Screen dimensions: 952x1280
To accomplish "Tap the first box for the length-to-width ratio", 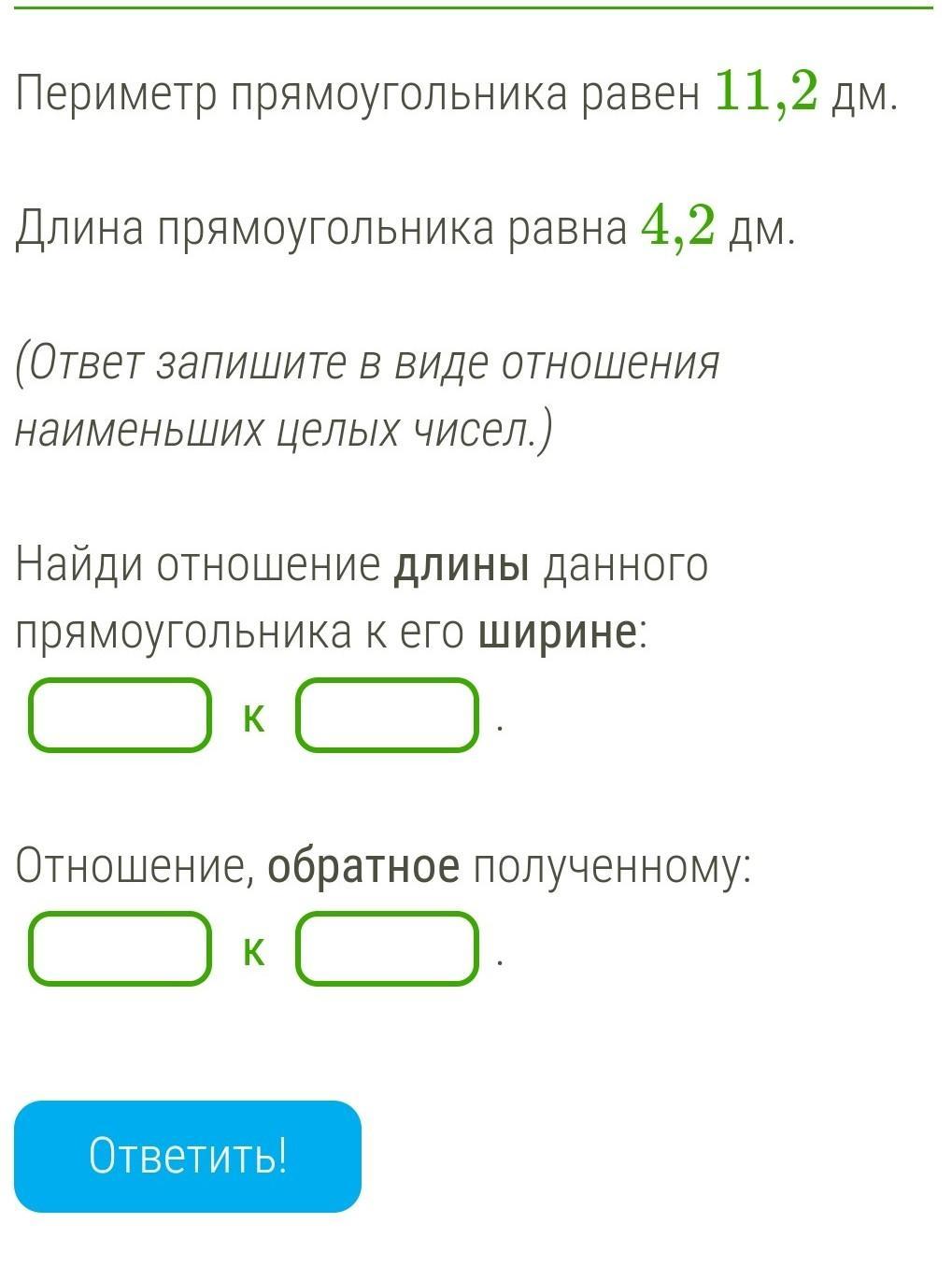I will coord(120,716).
